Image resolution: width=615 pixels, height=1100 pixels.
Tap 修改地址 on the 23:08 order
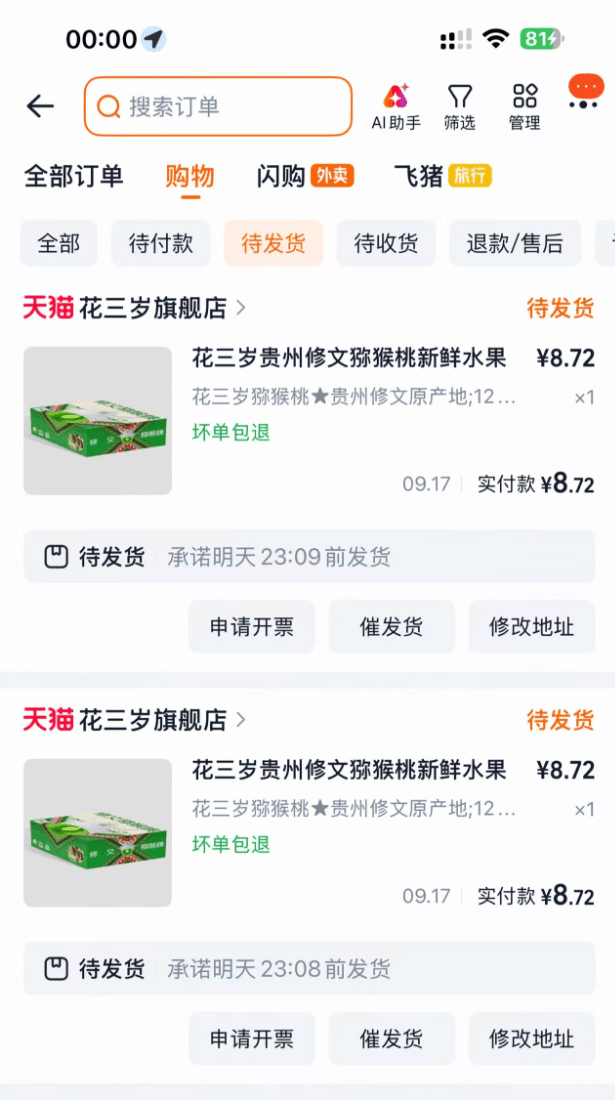pos(532,1039)
